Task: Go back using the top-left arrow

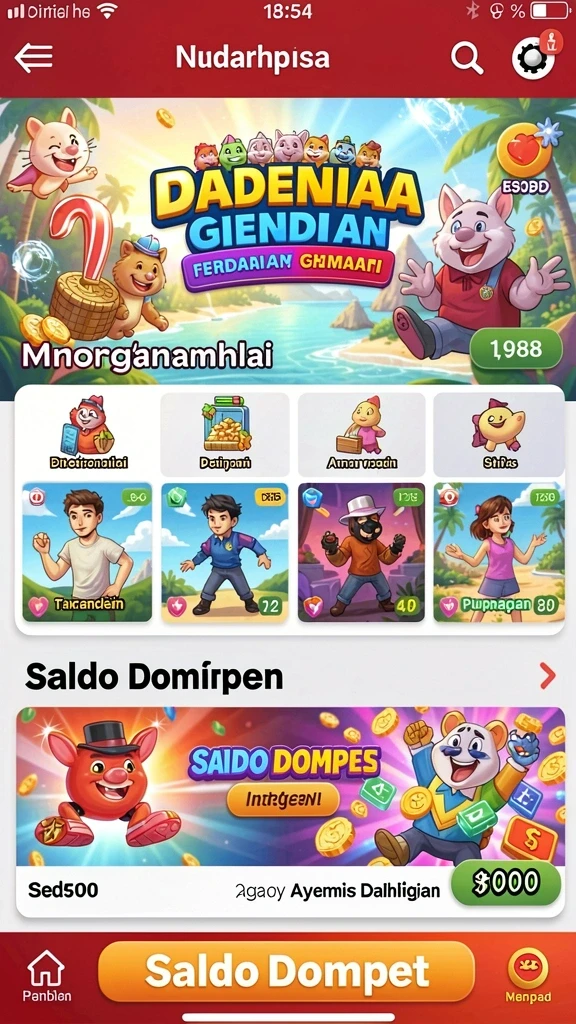Action: 34,57
